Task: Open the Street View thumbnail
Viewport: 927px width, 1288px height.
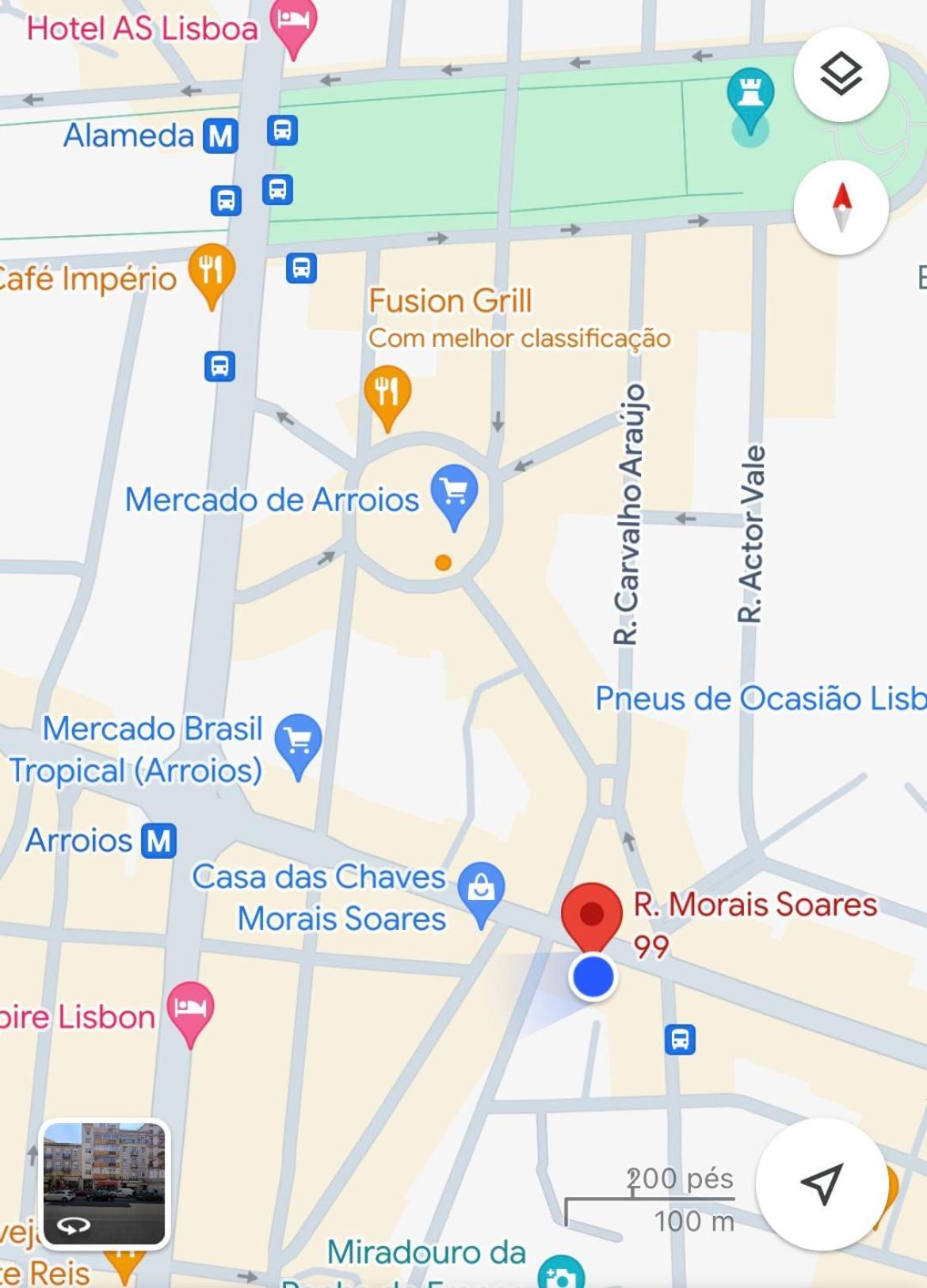Action: (104, 1183)
